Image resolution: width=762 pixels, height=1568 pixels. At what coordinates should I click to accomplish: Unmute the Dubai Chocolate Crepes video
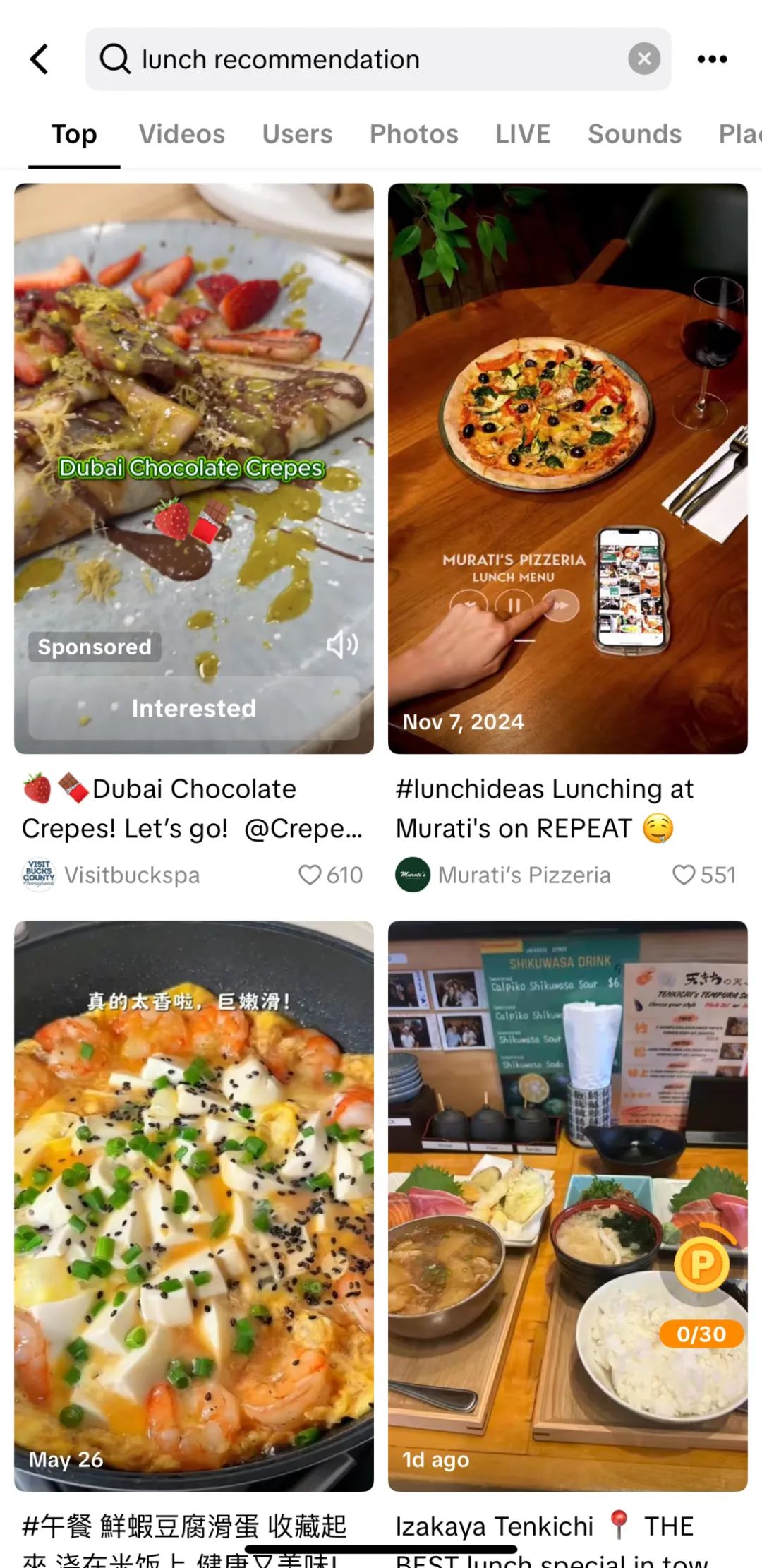[342, 645]
